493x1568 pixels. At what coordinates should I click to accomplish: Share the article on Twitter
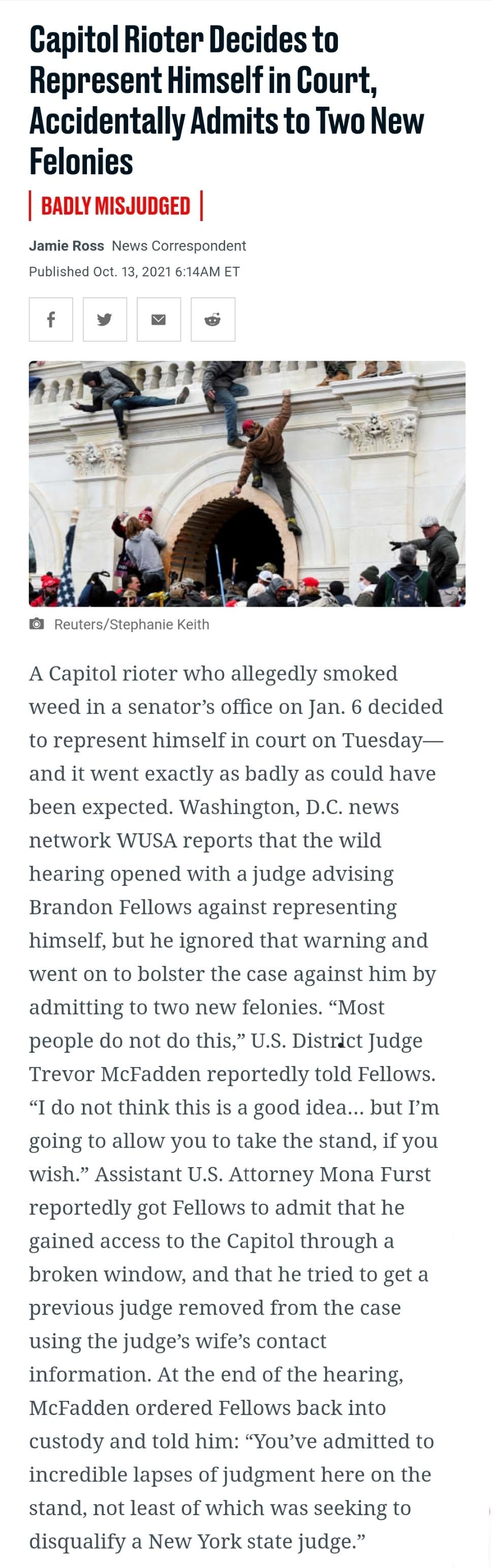click(105, 320)
